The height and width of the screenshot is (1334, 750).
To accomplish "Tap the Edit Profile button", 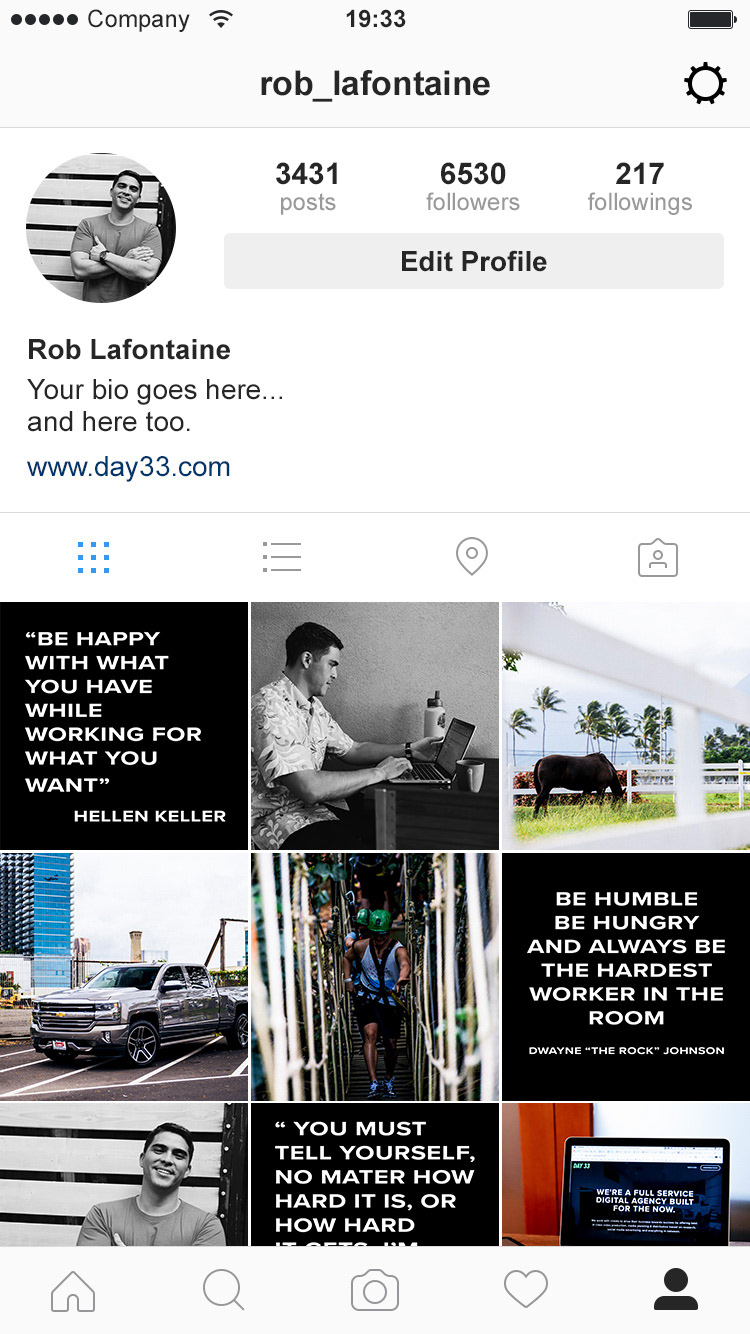I will point(473,262).
